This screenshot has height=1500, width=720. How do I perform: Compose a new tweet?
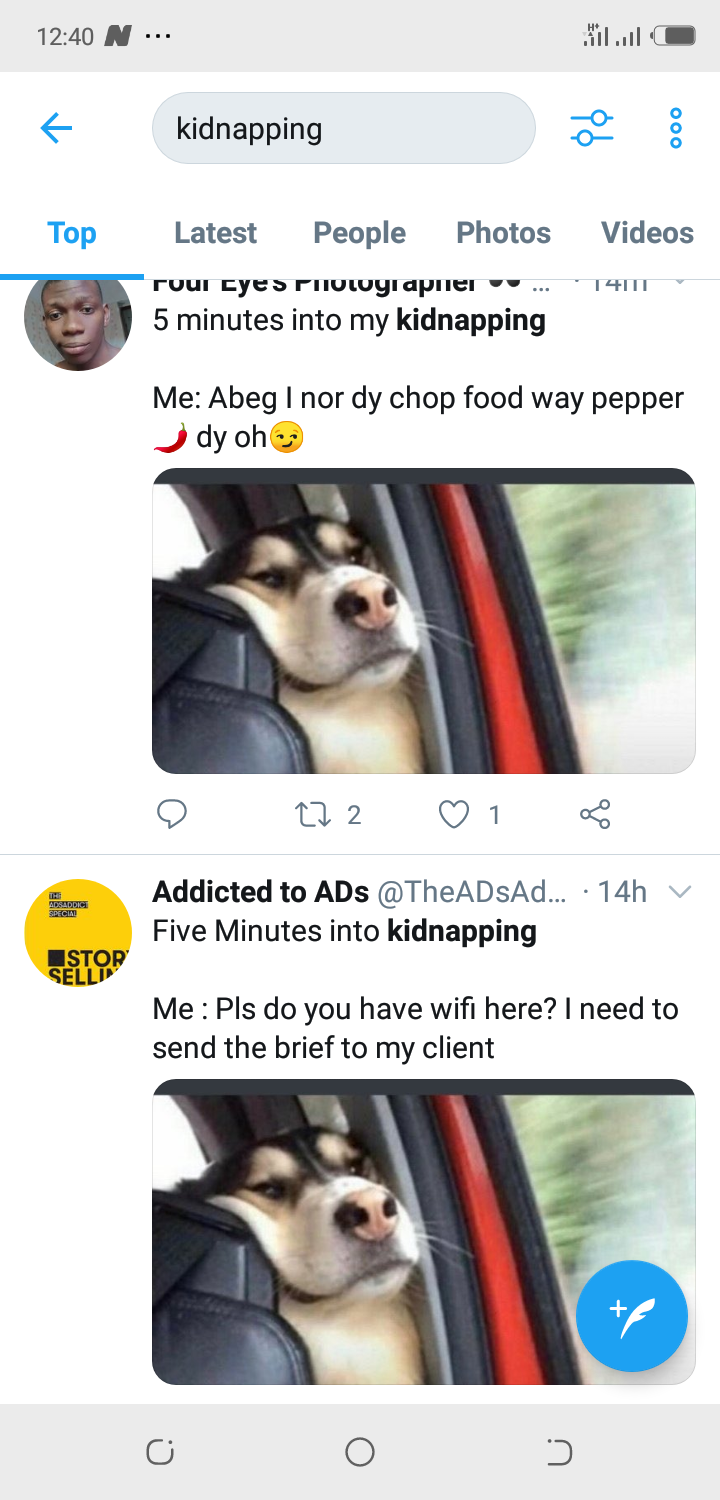coord(632,1316)
